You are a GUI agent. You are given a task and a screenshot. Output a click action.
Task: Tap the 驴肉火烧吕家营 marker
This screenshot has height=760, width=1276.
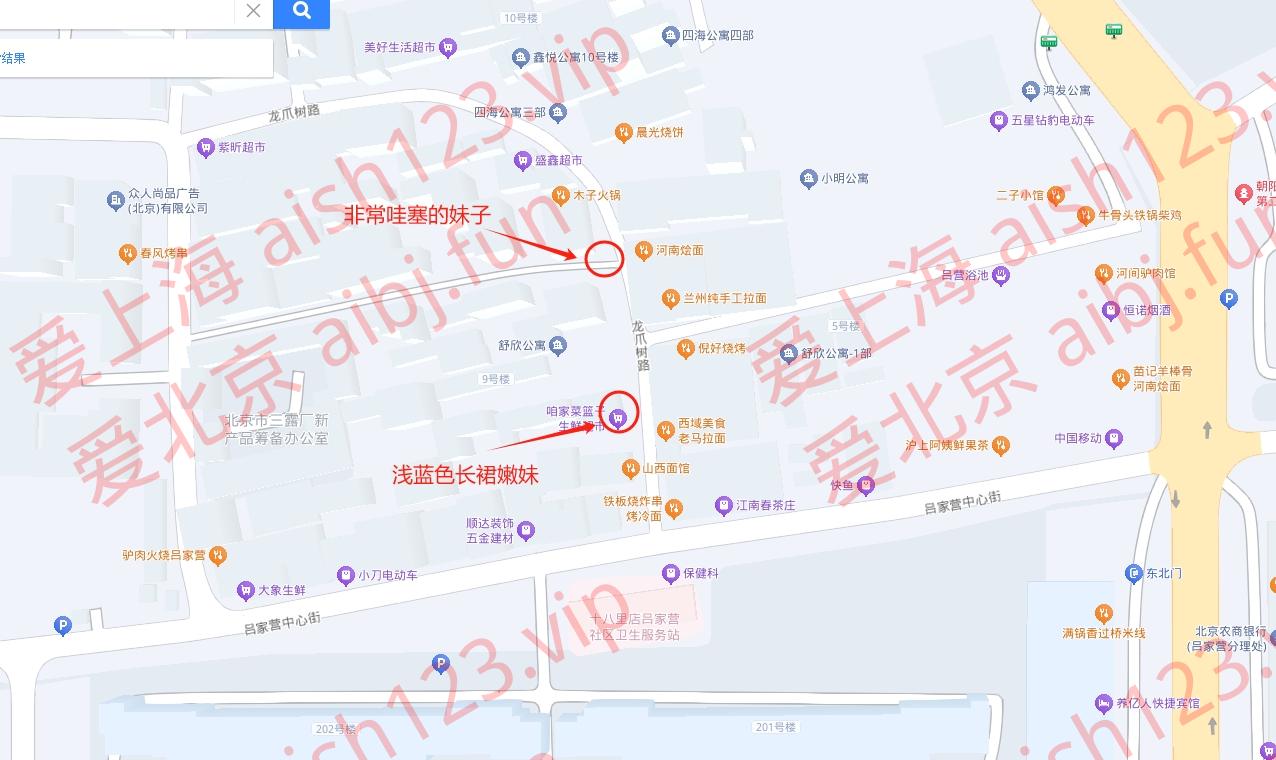(x=218, y=555)
